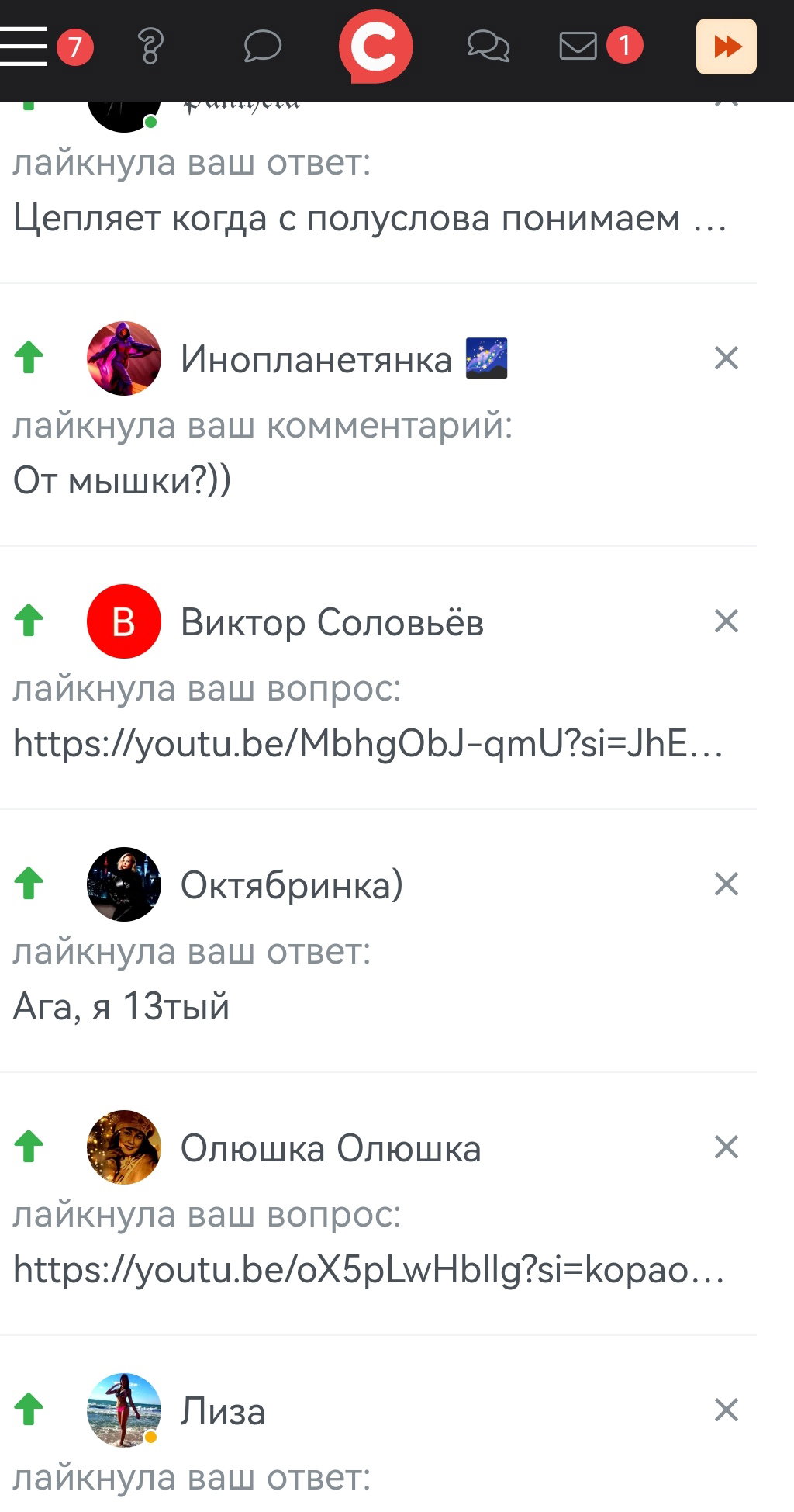View Лиза's profile avatar

pyautogui.click(x=124, y=1410)
